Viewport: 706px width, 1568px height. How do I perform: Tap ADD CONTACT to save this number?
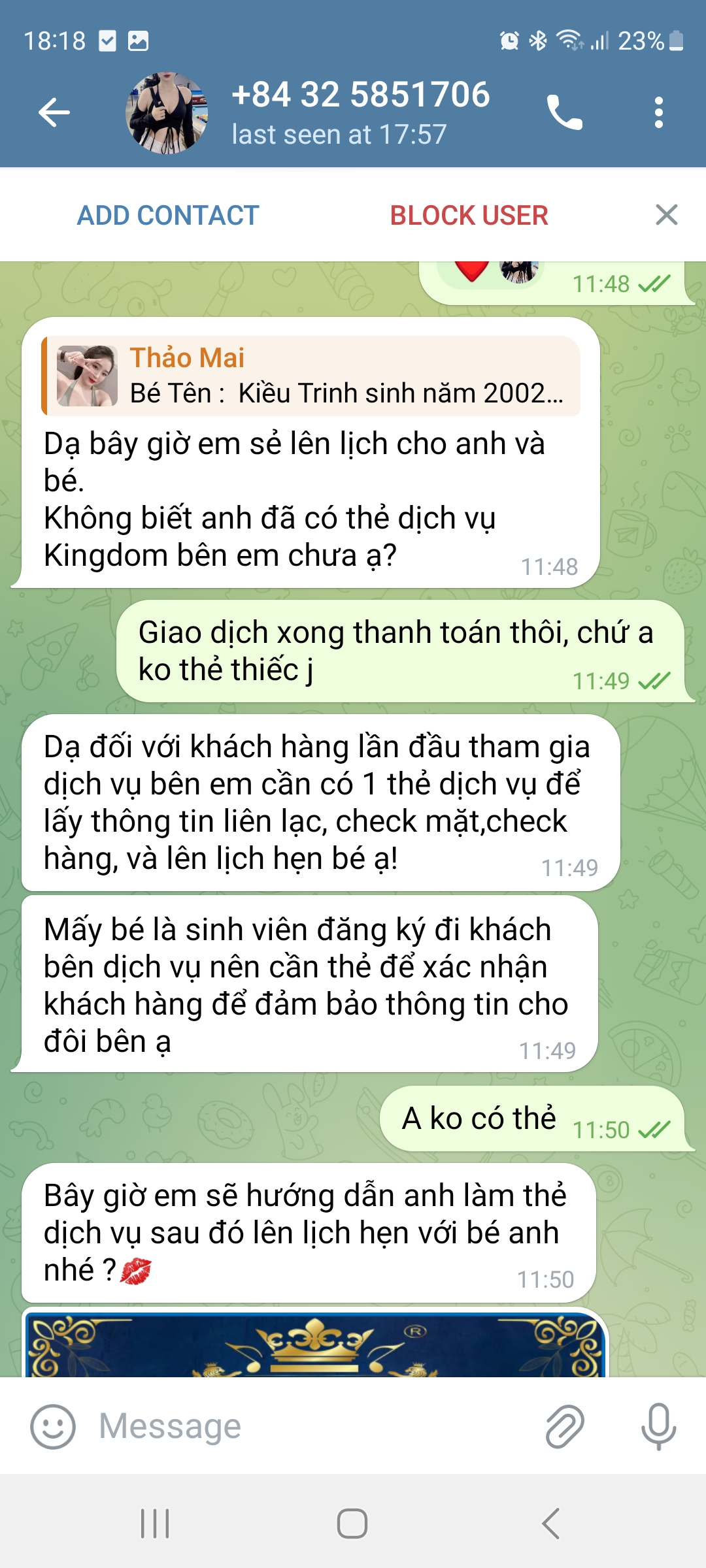[168, 216]
